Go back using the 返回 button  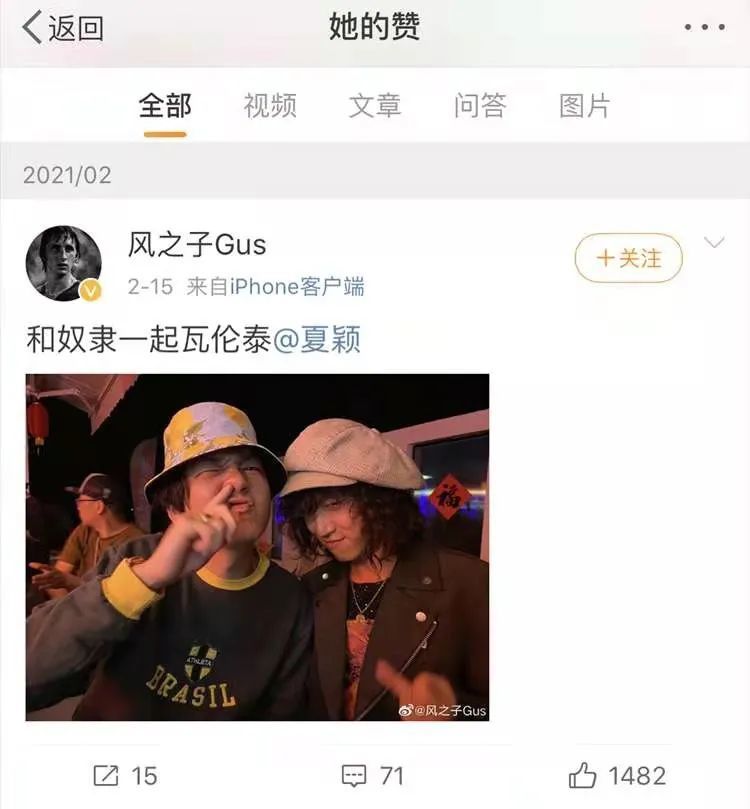point(63,27)
